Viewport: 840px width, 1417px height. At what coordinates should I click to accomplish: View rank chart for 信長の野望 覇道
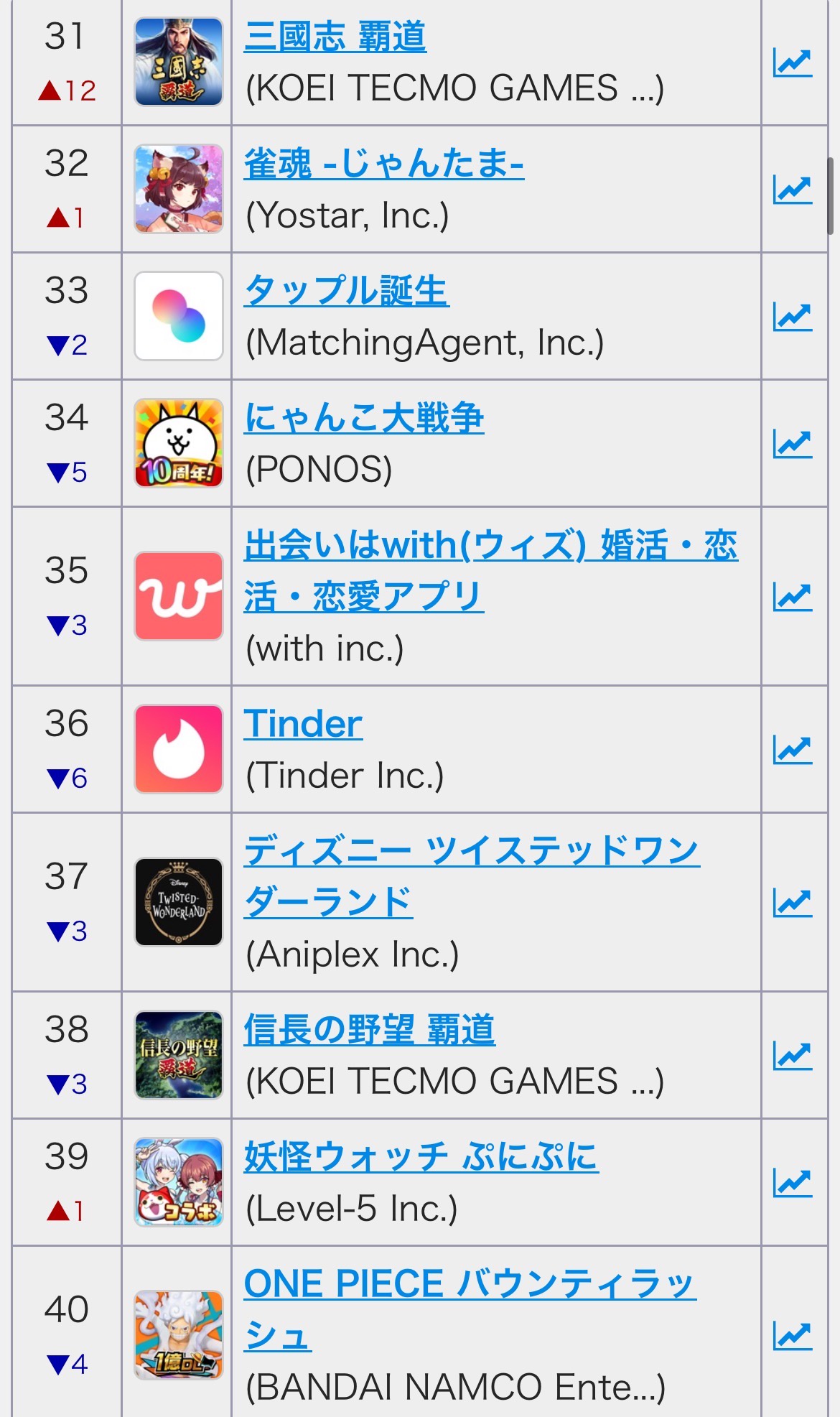pyautogui.click(x=792, y=1056)
